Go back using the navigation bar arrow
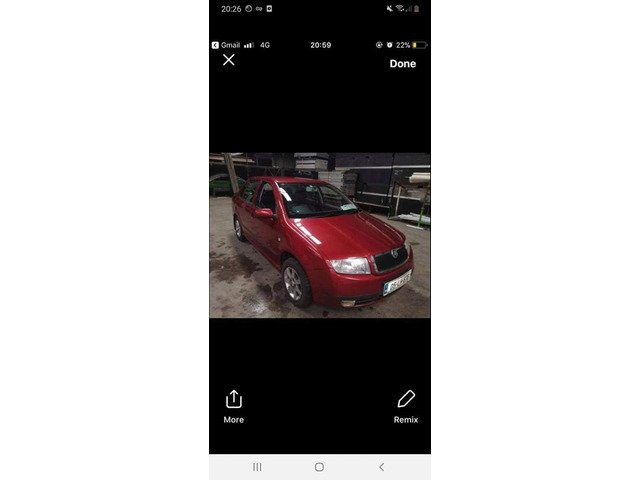The width and height of the screenshot is (640, 480). (381, 467)
